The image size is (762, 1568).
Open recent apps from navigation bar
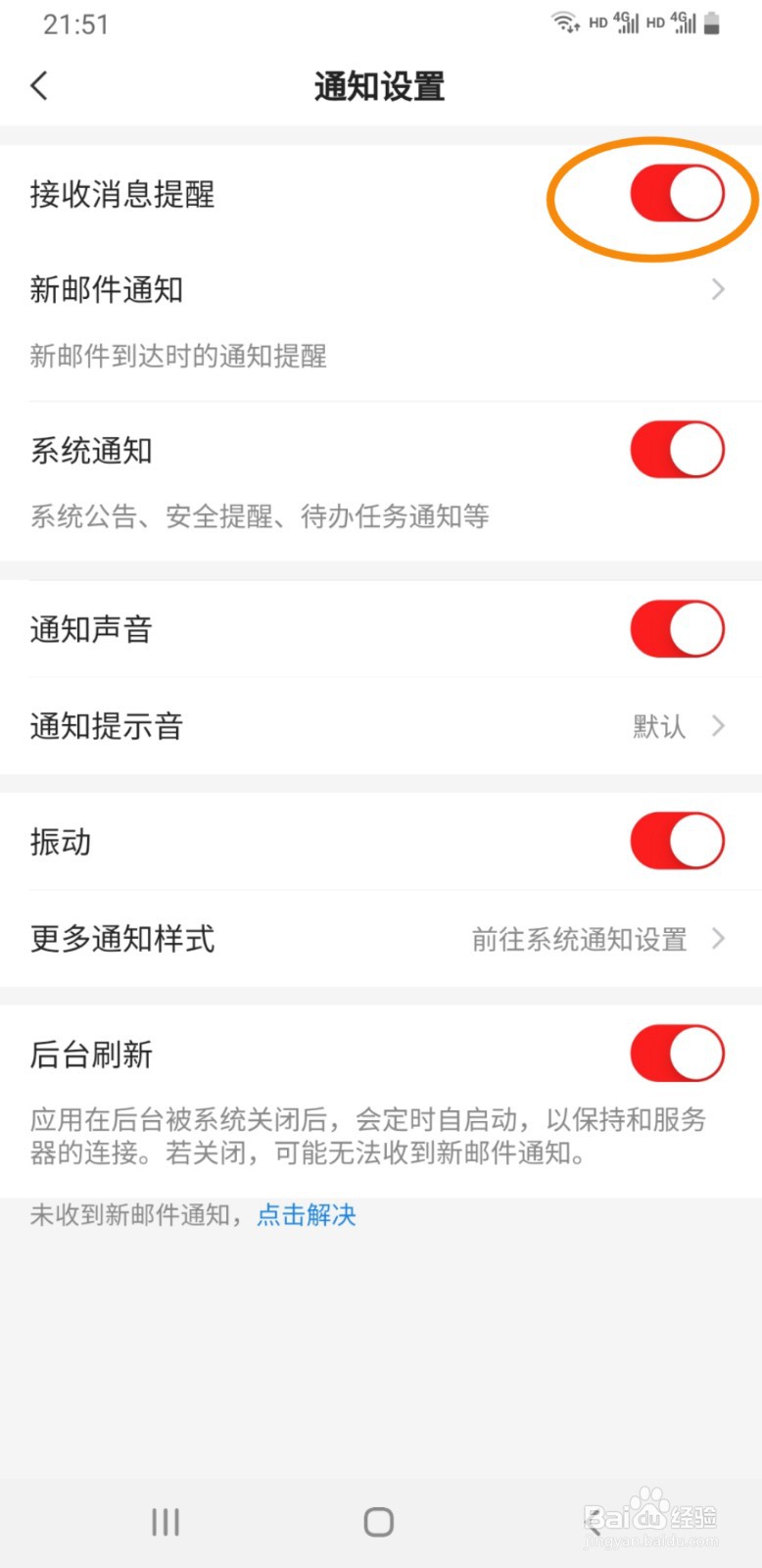click(x=166, y=1522)
